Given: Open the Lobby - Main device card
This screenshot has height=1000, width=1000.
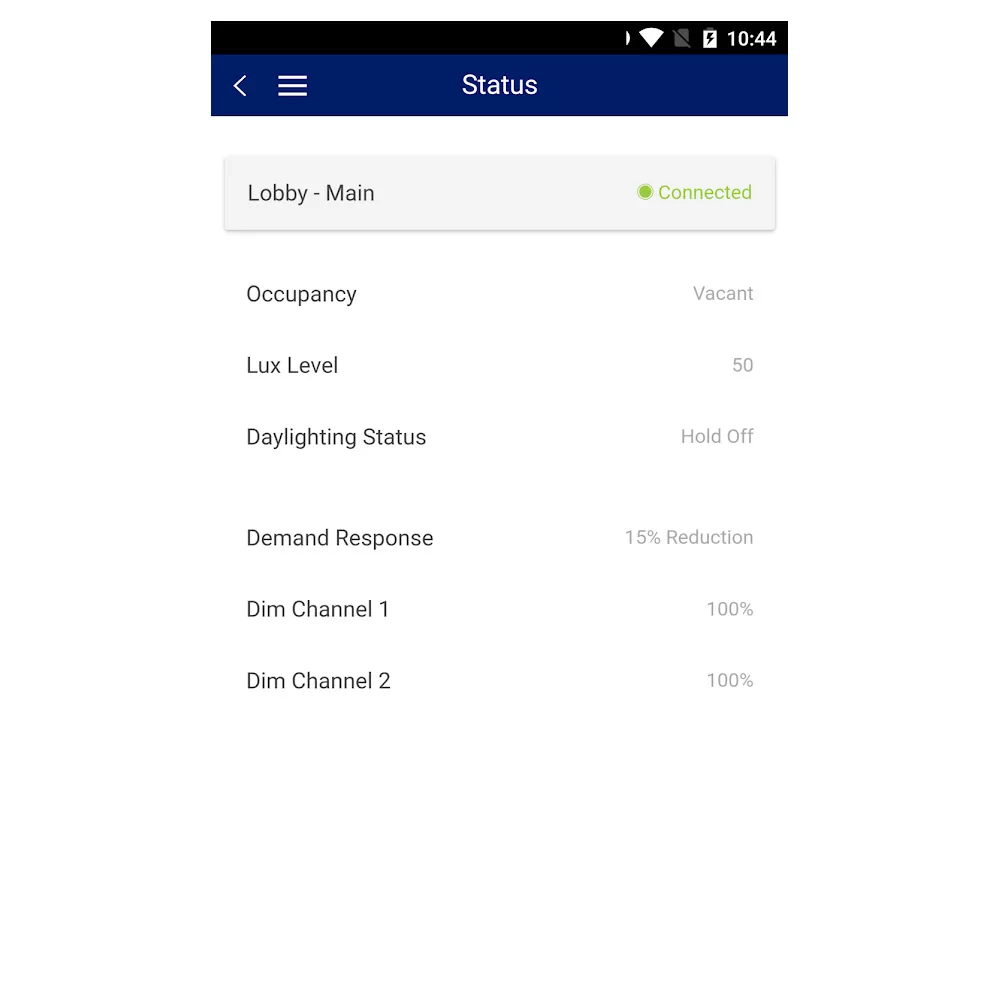Looking at the screenshot, I should 499,193.
